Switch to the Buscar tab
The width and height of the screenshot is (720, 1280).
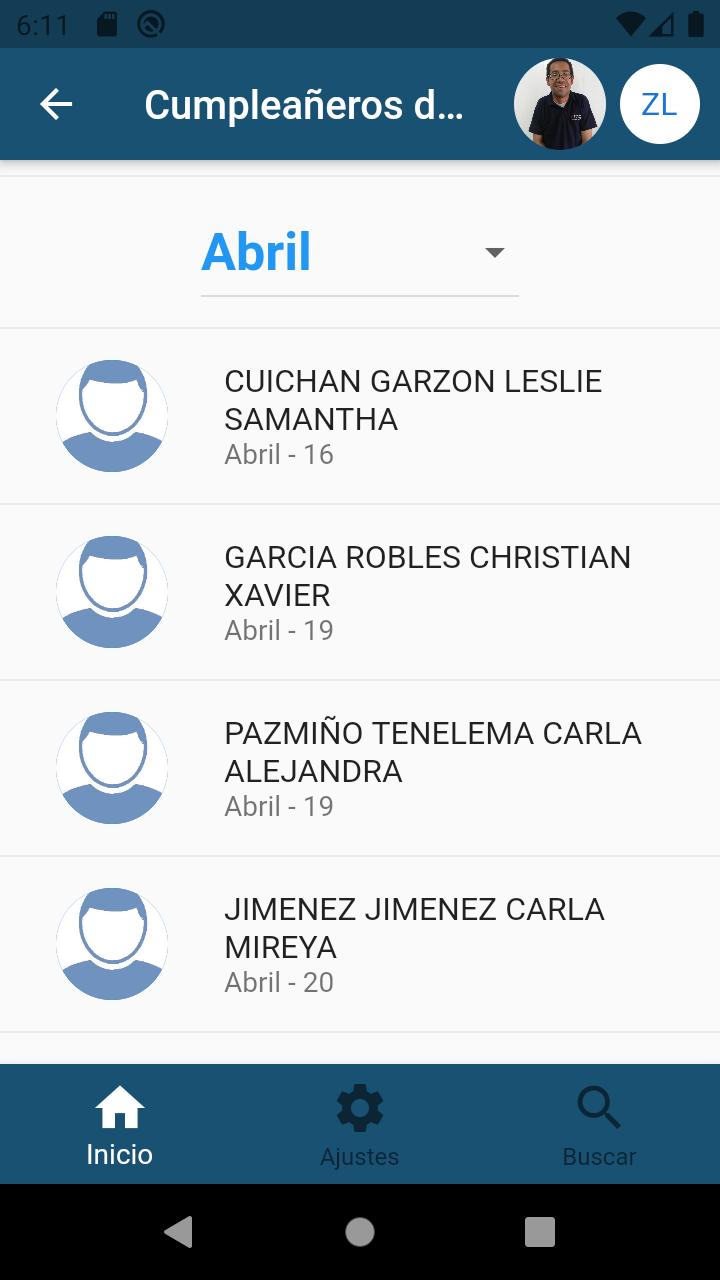600,1124
